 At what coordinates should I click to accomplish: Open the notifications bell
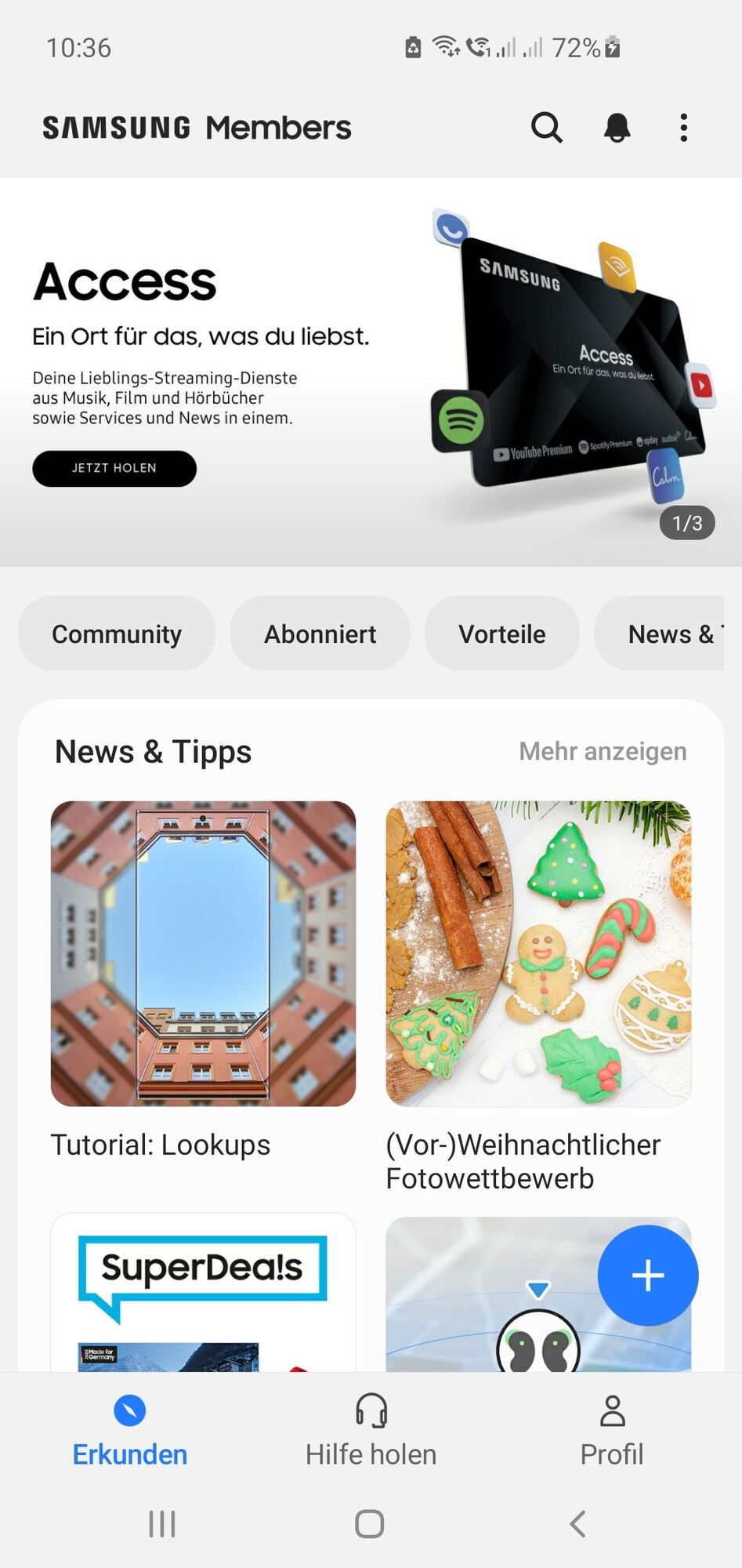tap(617, 127)
